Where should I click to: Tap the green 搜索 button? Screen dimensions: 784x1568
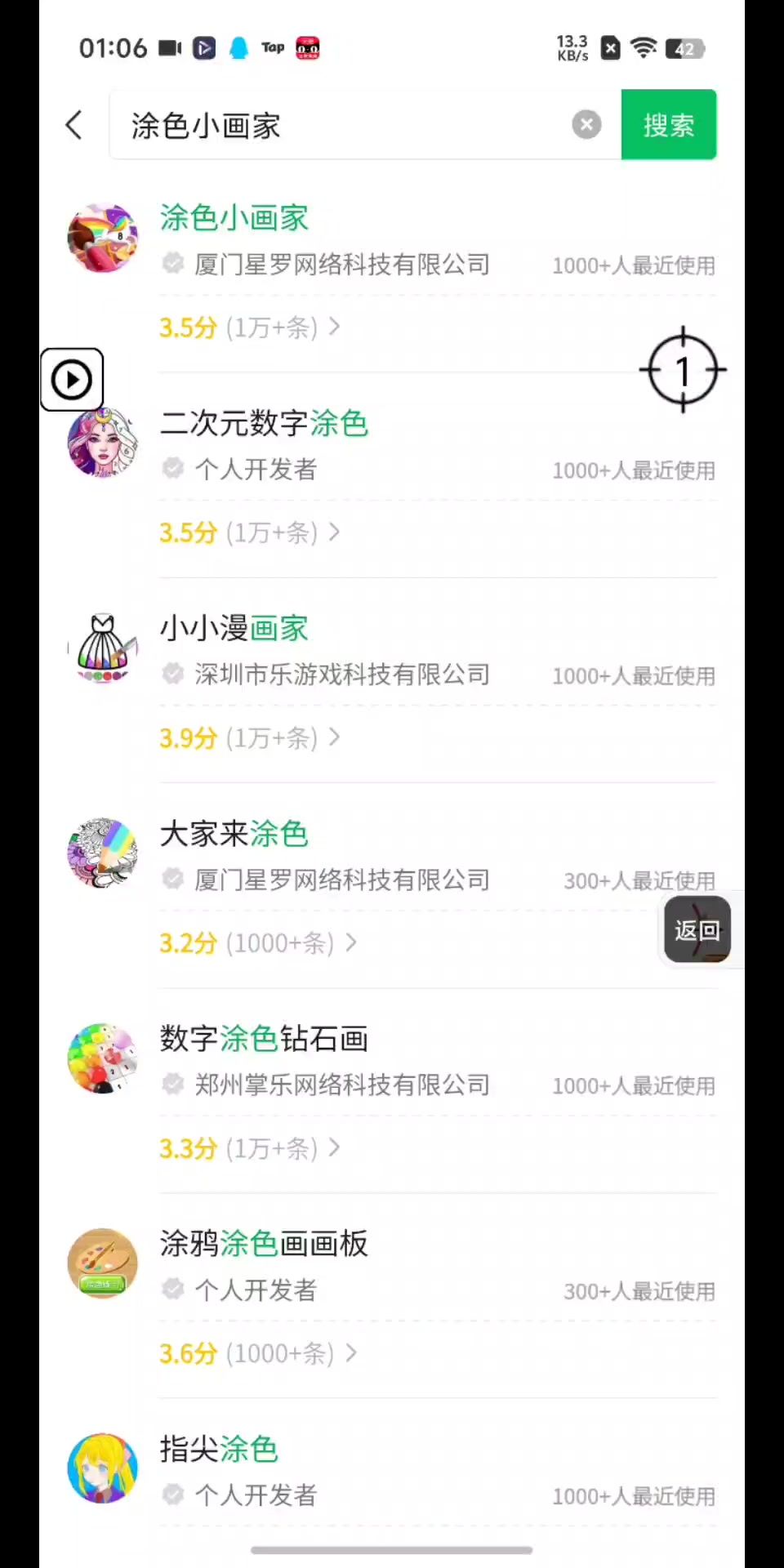pos(668,125)
